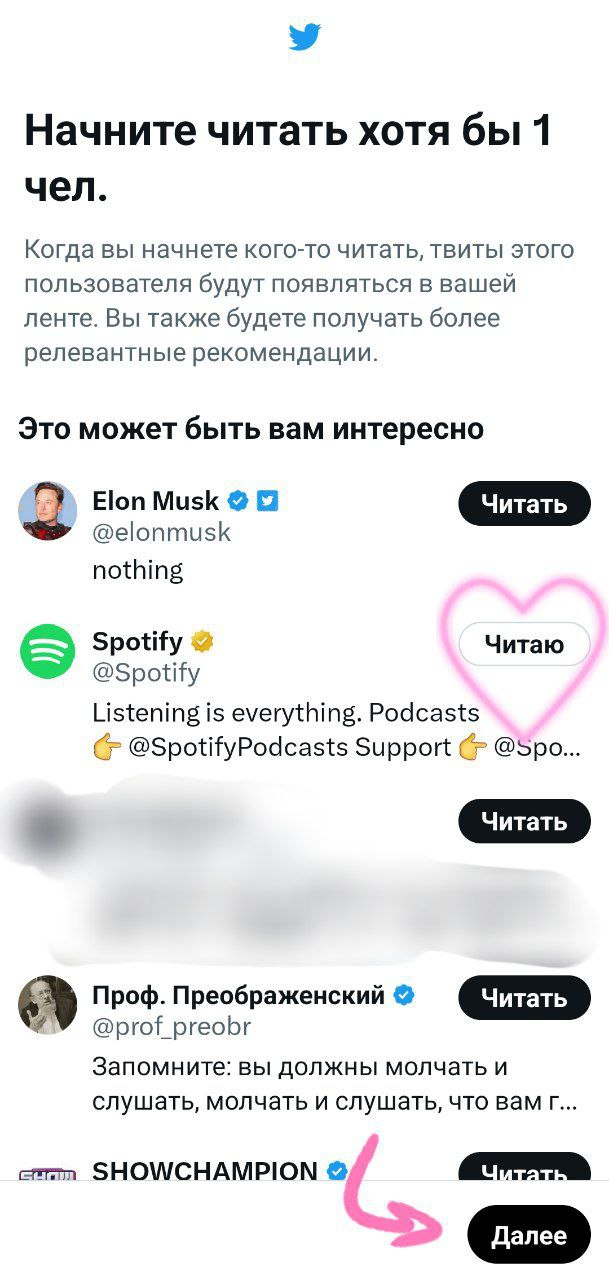
Task: Unfollow Spotify via the Читаю button
Action: [524, 645]
